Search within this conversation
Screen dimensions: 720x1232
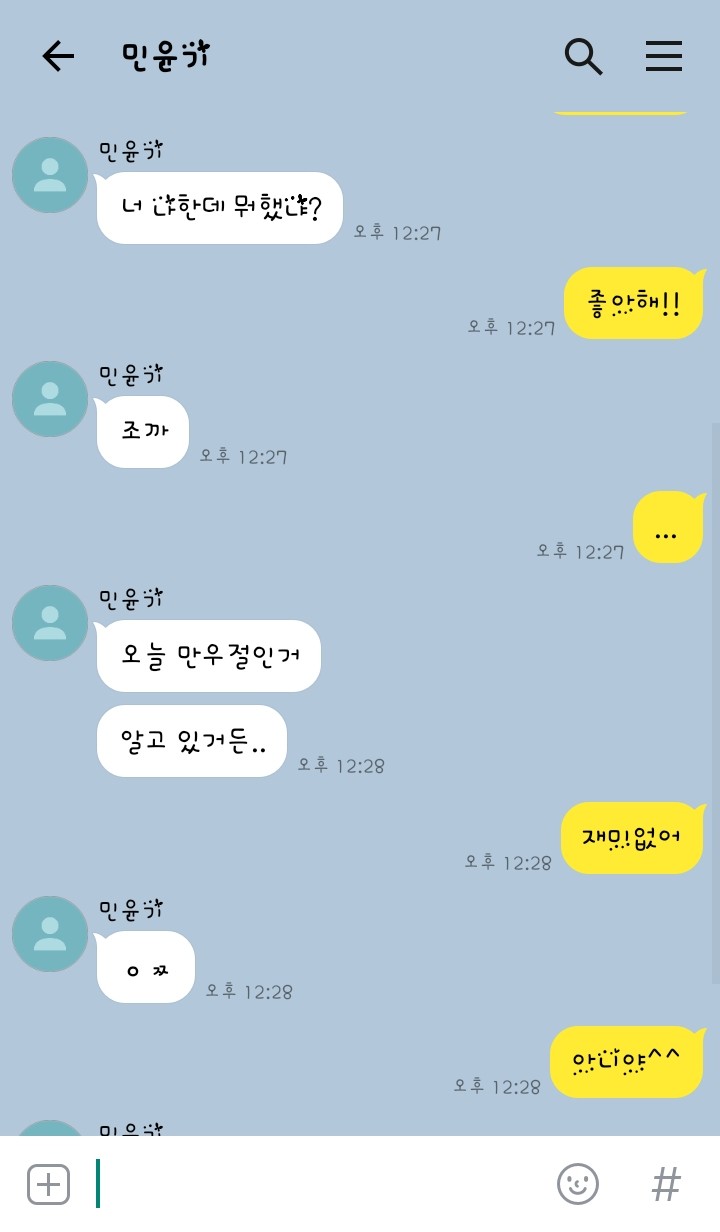[x=583, y=57]
